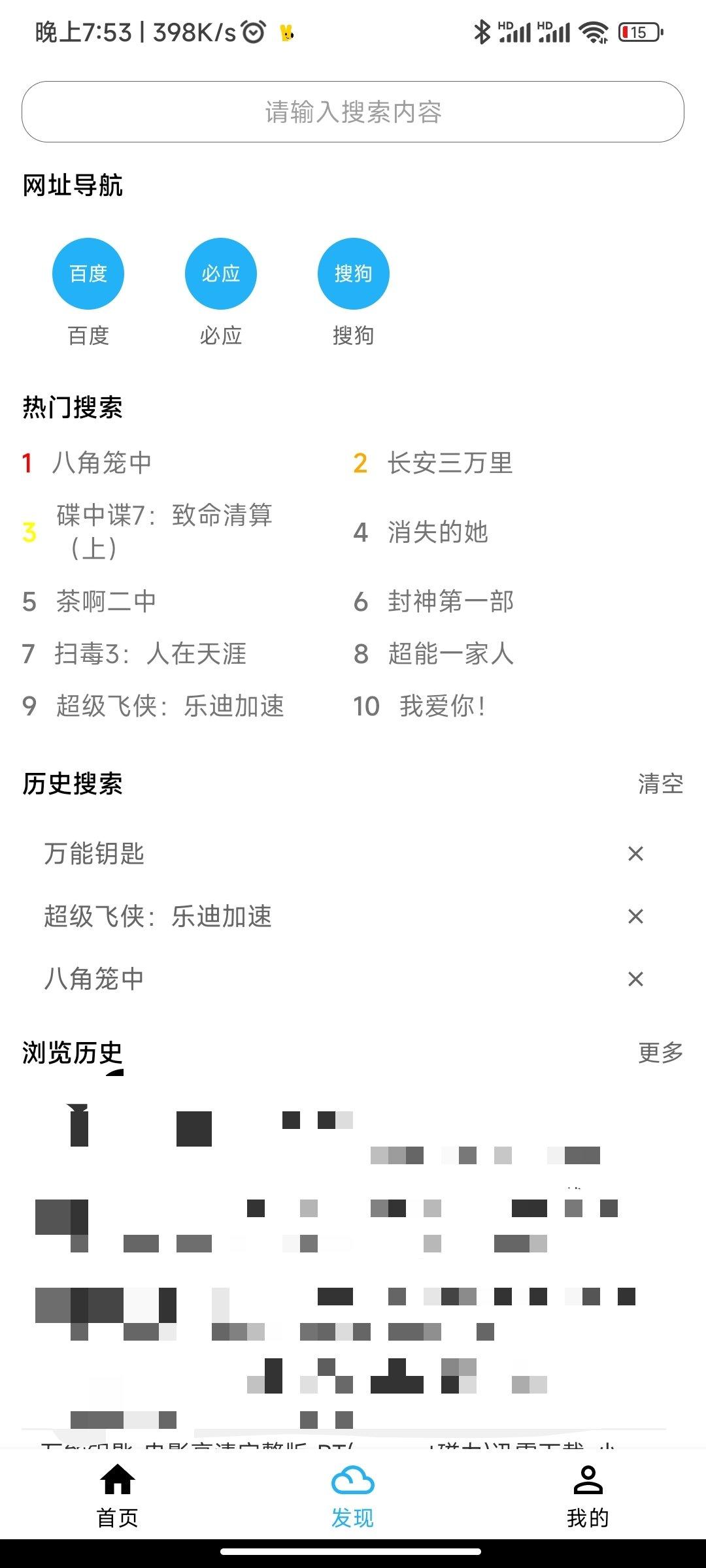The width and height of the screenshot is (706, 1568).
Task: Delete 超级飞侠：乐迪加速 history entry
Action: [x=635, y=917]
